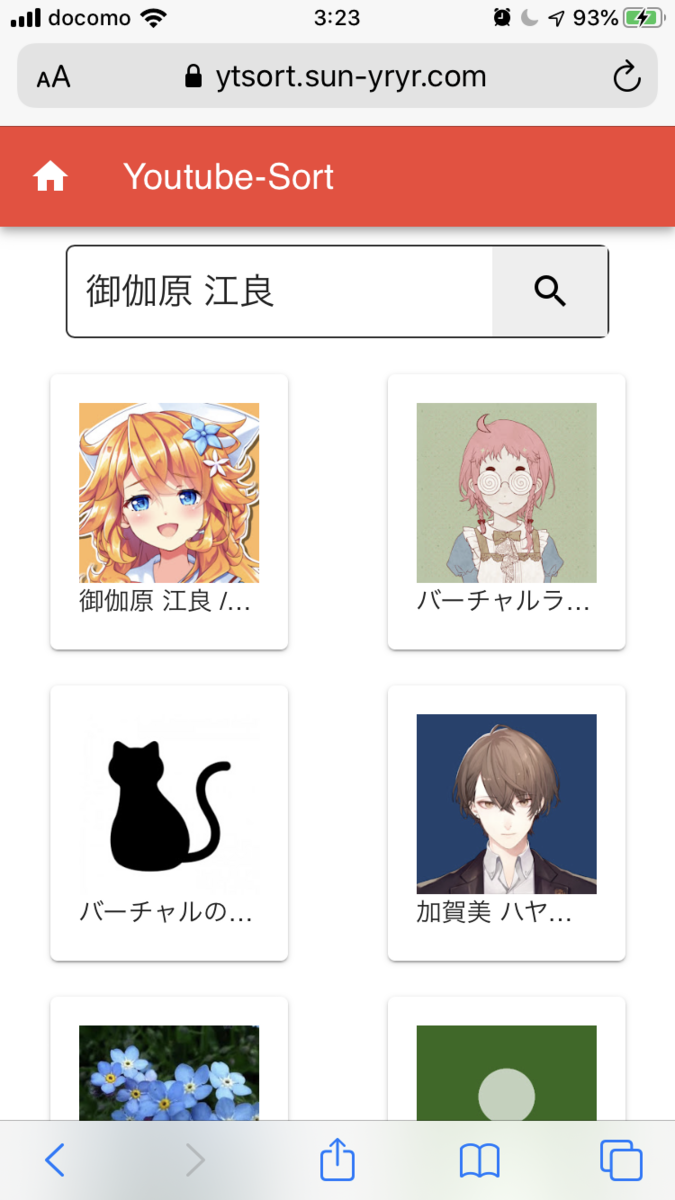The height and width of the screenshot is (1200, 675).
Task: Open Safari bookmarks
Action: tap(479, 1160)
